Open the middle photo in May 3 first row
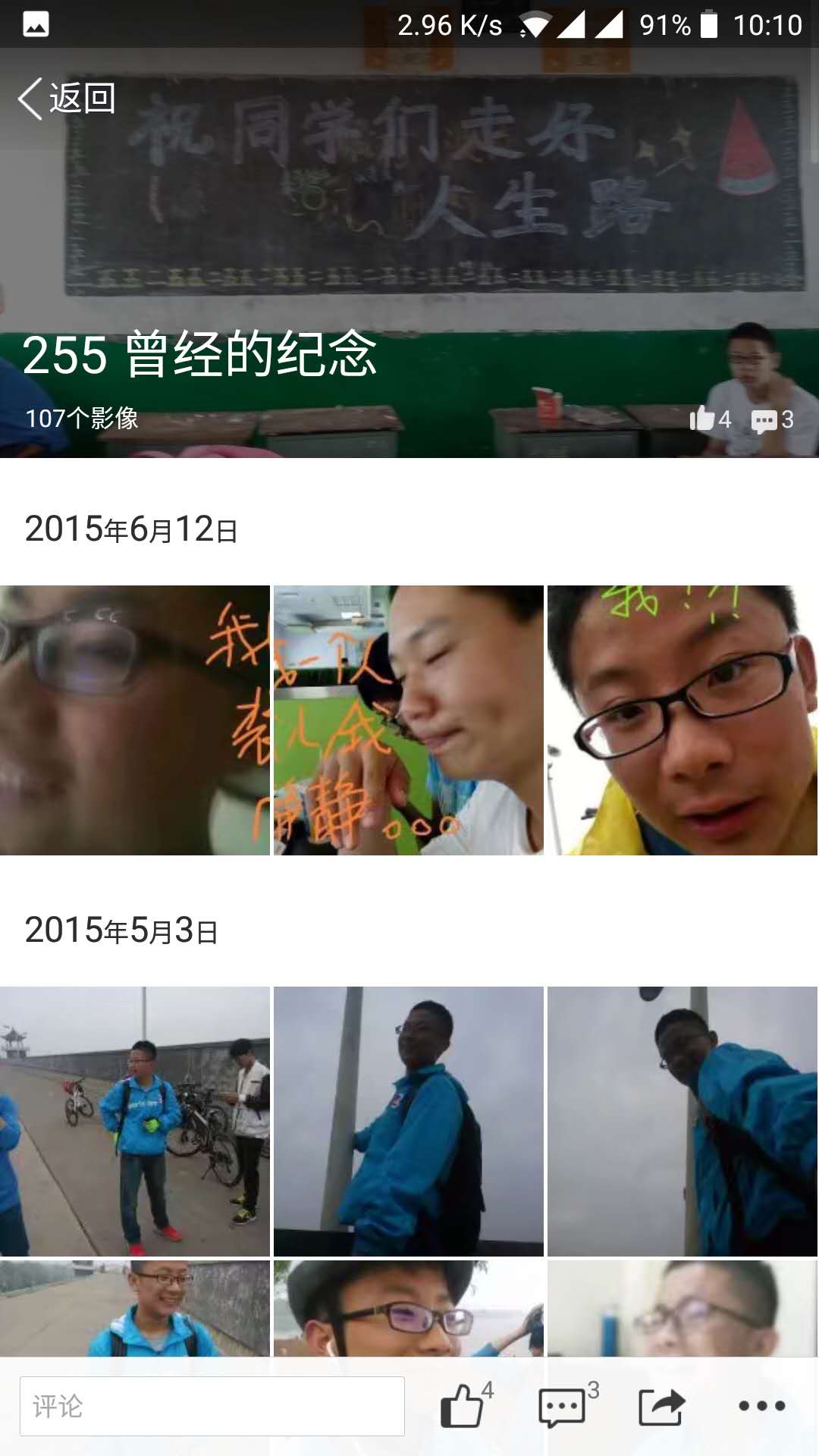 point(408,1121)
